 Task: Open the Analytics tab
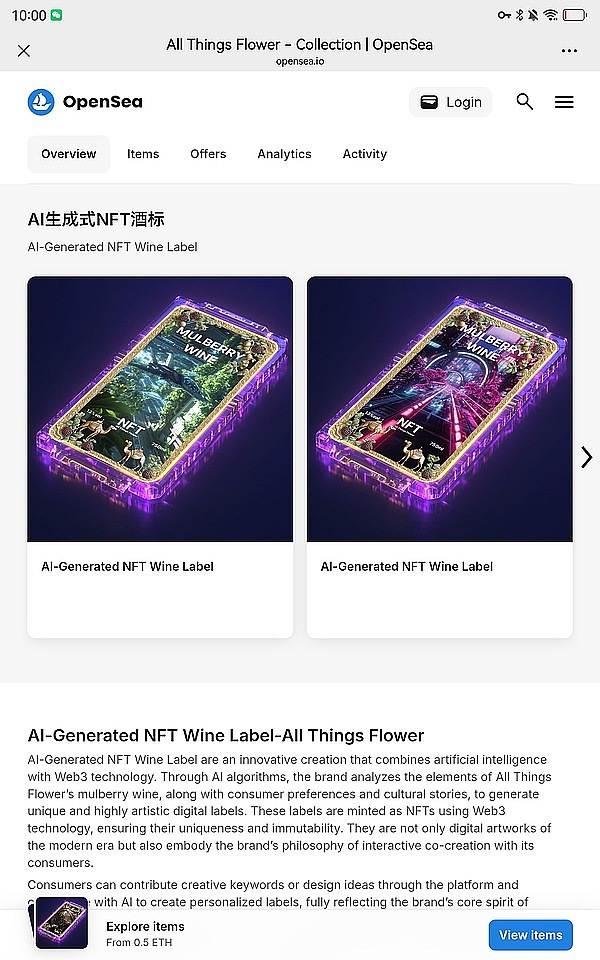coord(284,154)
